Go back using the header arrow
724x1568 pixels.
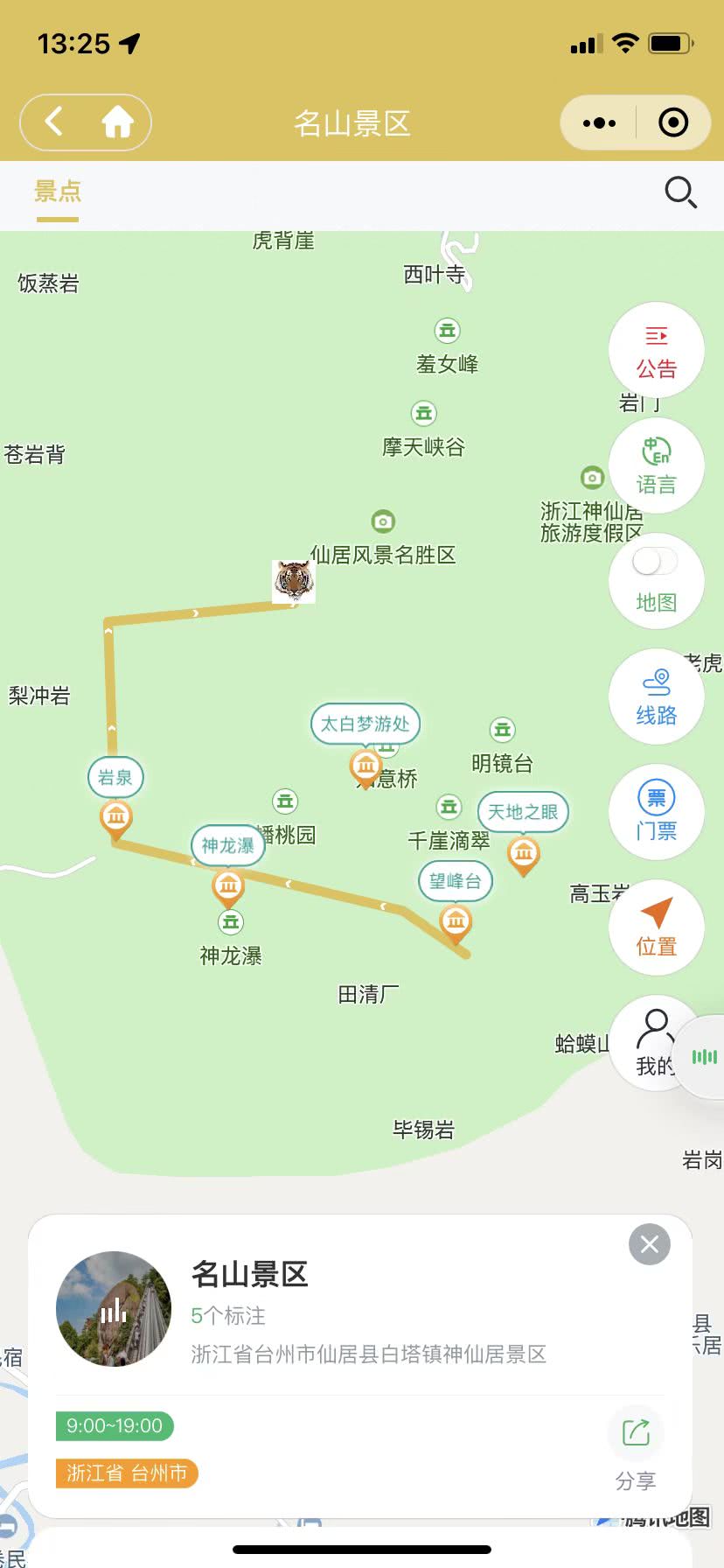54,122
